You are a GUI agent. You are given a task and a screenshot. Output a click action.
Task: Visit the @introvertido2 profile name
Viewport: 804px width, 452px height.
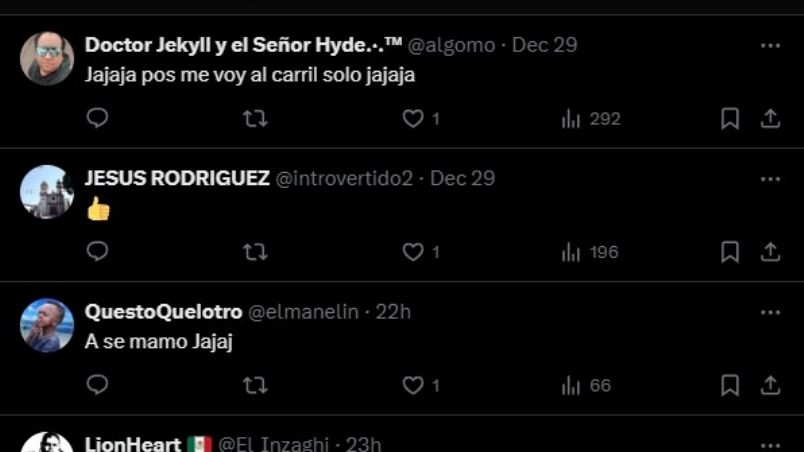[x=343, y=178]
